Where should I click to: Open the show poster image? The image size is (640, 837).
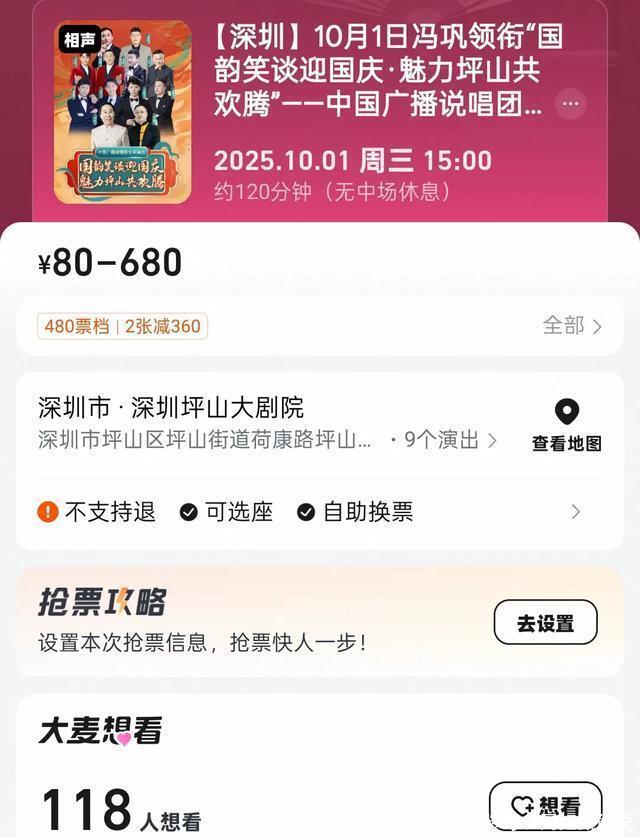122,112
